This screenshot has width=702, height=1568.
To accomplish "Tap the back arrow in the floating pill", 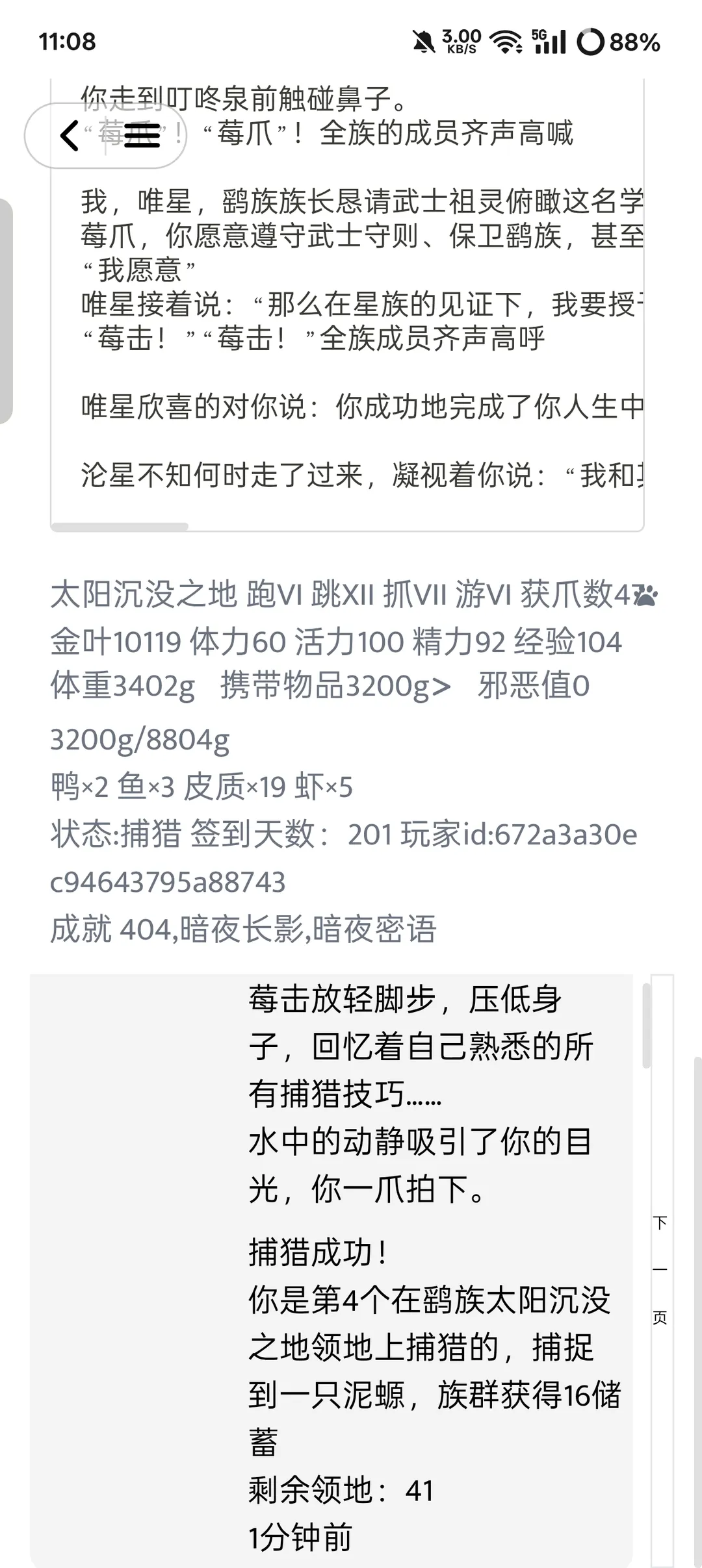I will pos(70,135).
